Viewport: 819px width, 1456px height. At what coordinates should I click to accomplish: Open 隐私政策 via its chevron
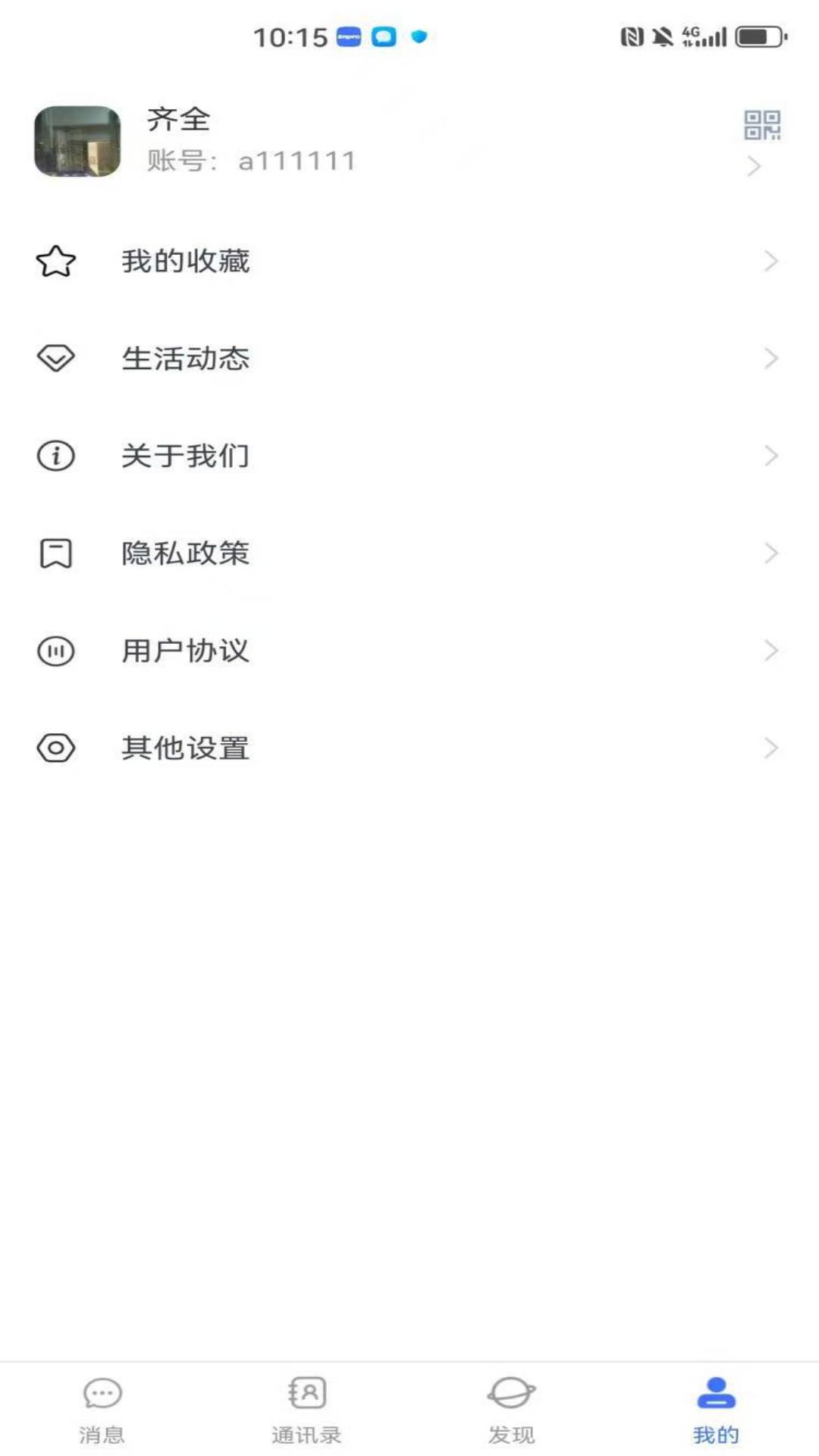click(770, 553)
